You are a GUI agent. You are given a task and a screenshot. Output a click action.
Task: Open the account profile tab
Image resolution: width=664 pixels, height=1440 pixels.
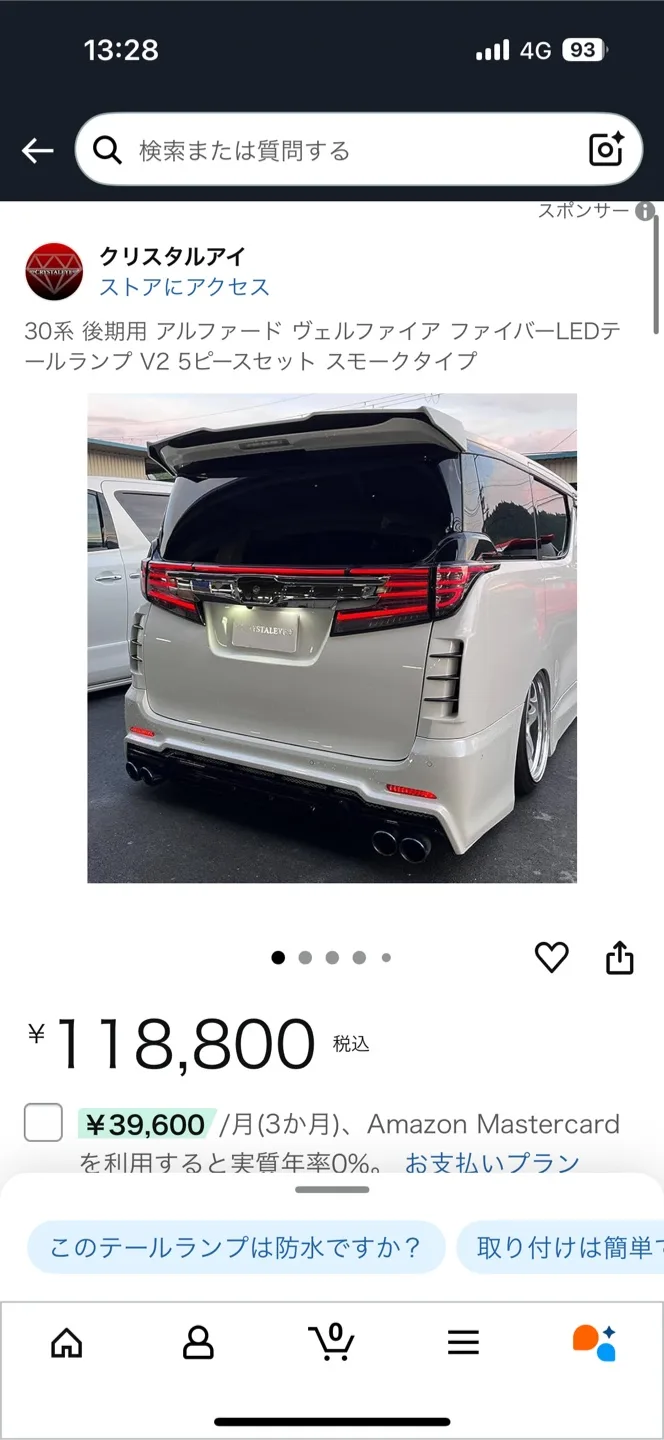[198, 1342]
